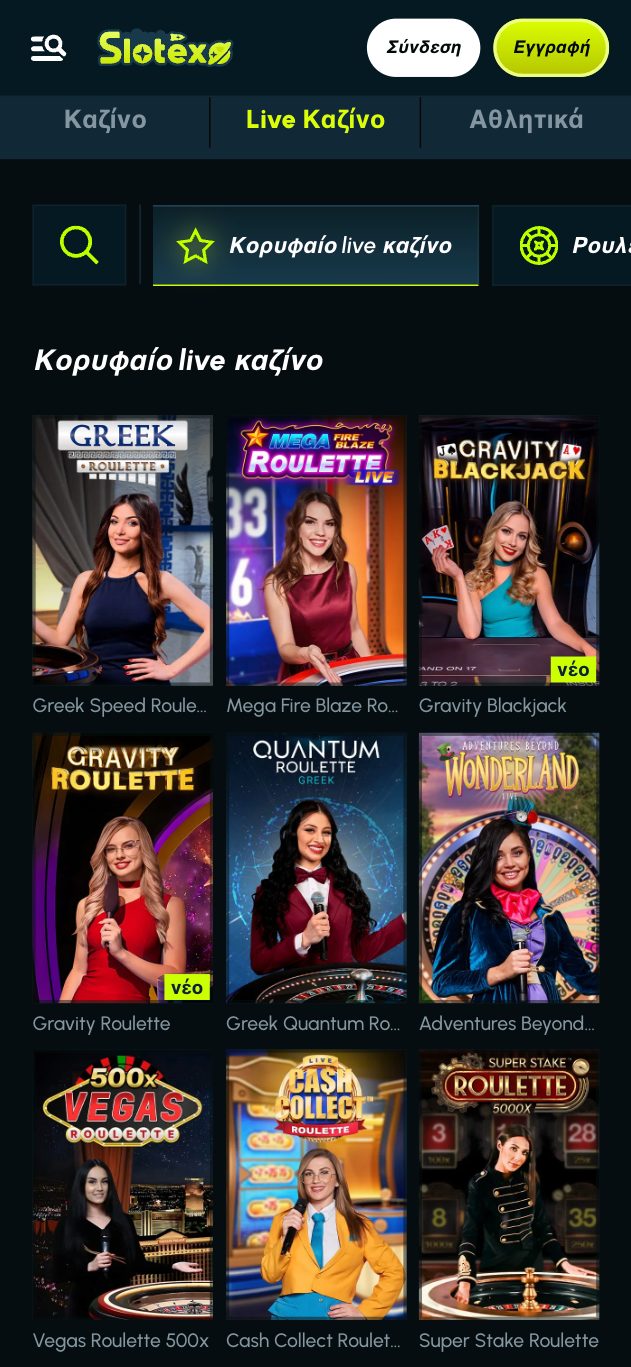
Task: Open the Gravity Blackjack game
Action: 509,550
